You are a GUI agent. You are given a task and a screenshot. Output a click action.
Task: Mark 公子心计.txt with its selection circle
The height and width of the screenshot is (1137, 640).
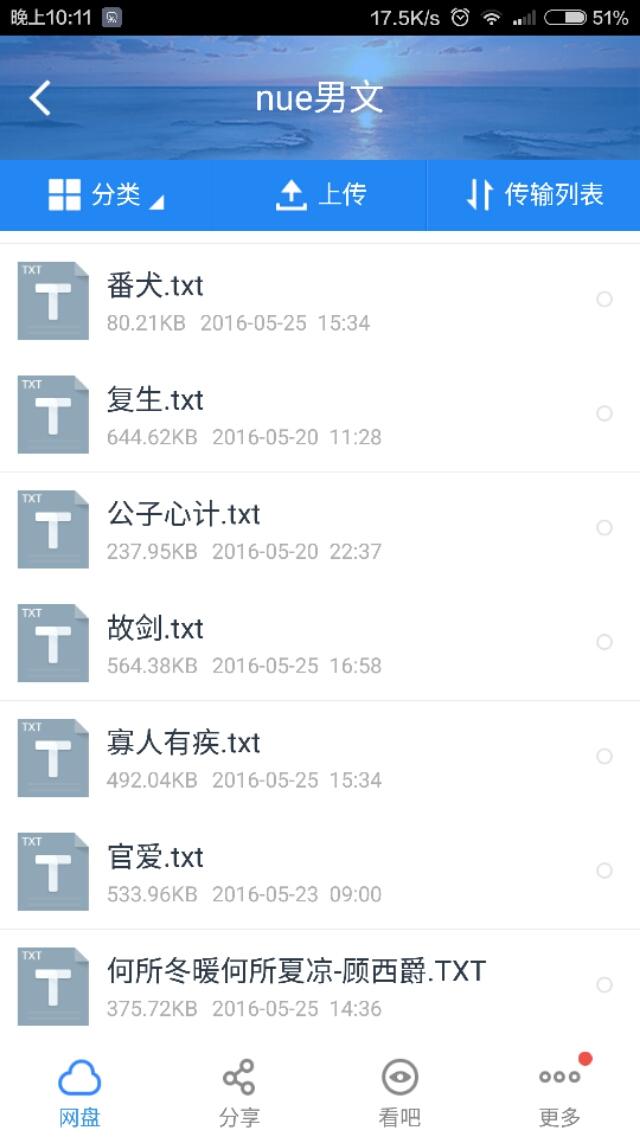click(604, 527)
